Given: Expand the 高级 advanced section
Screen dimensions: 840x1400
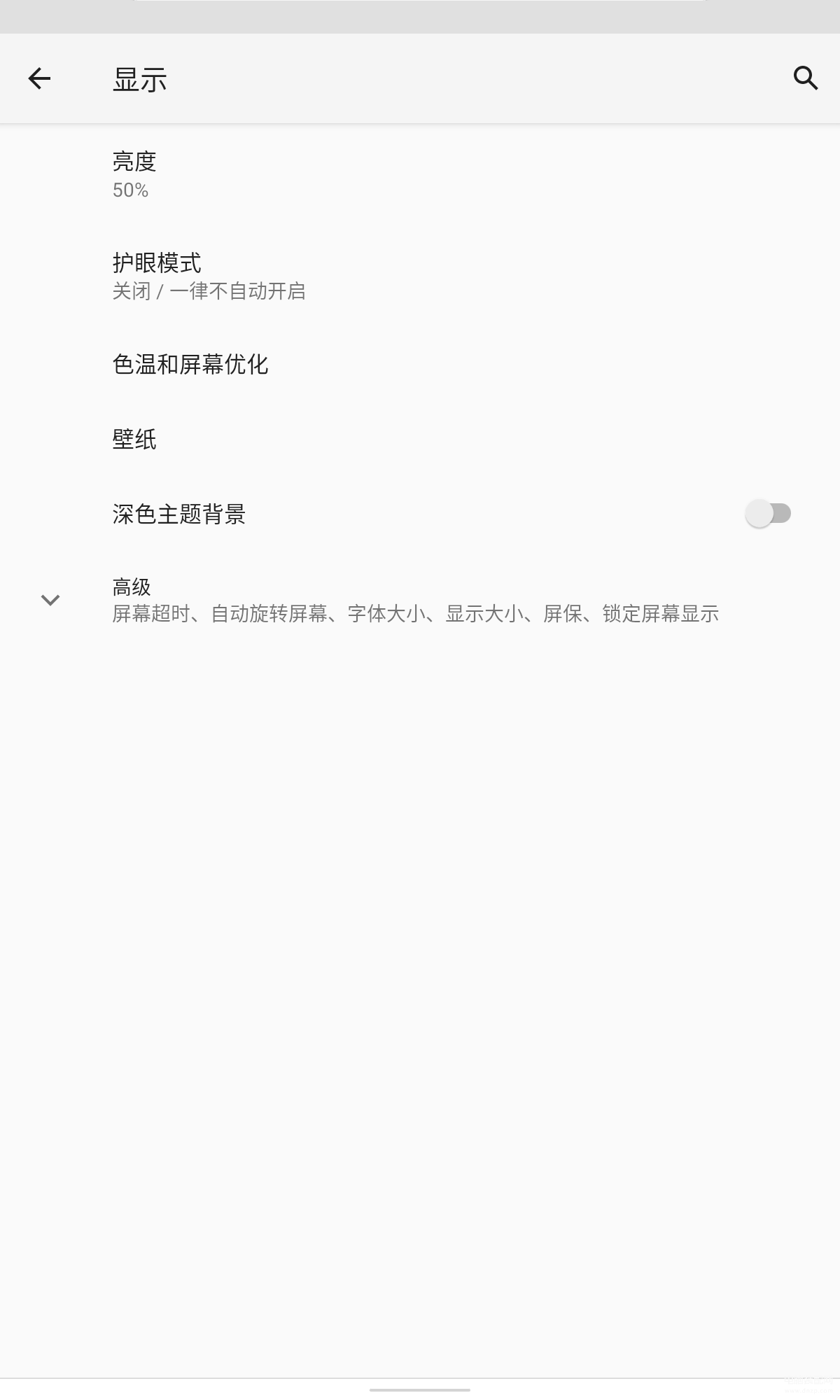Looking at the screenshot, I should tap(420, 600).
